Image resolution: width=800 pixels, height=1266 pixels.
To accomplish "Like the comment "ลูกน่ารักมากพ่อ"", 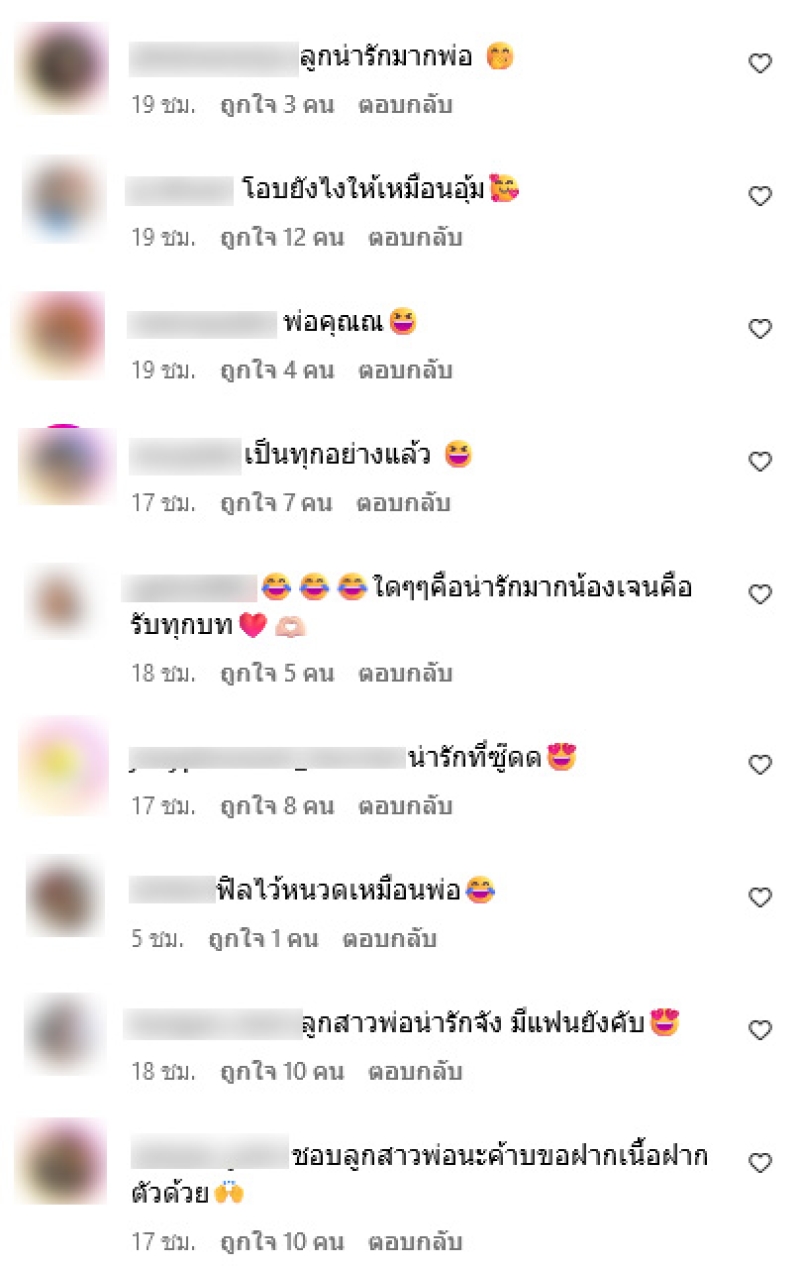I will tap(760, 64).
